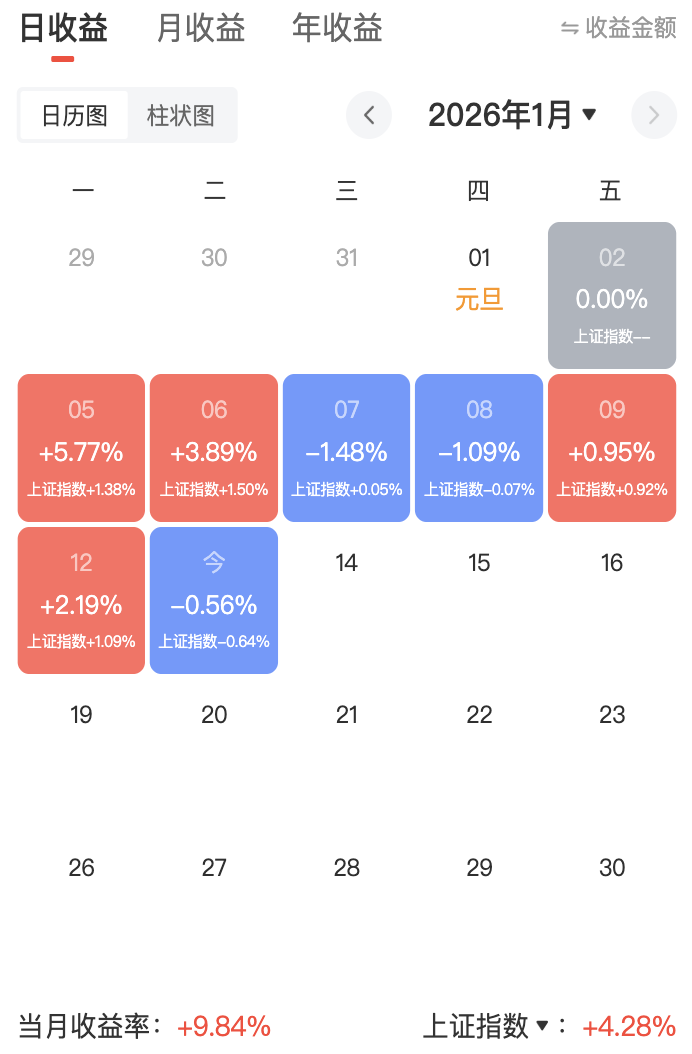Image resolution: width=692 pixels, height=1054 pixels.
Task: Open the 09 day cell with +0.95%
Action: tap(612, 448)
